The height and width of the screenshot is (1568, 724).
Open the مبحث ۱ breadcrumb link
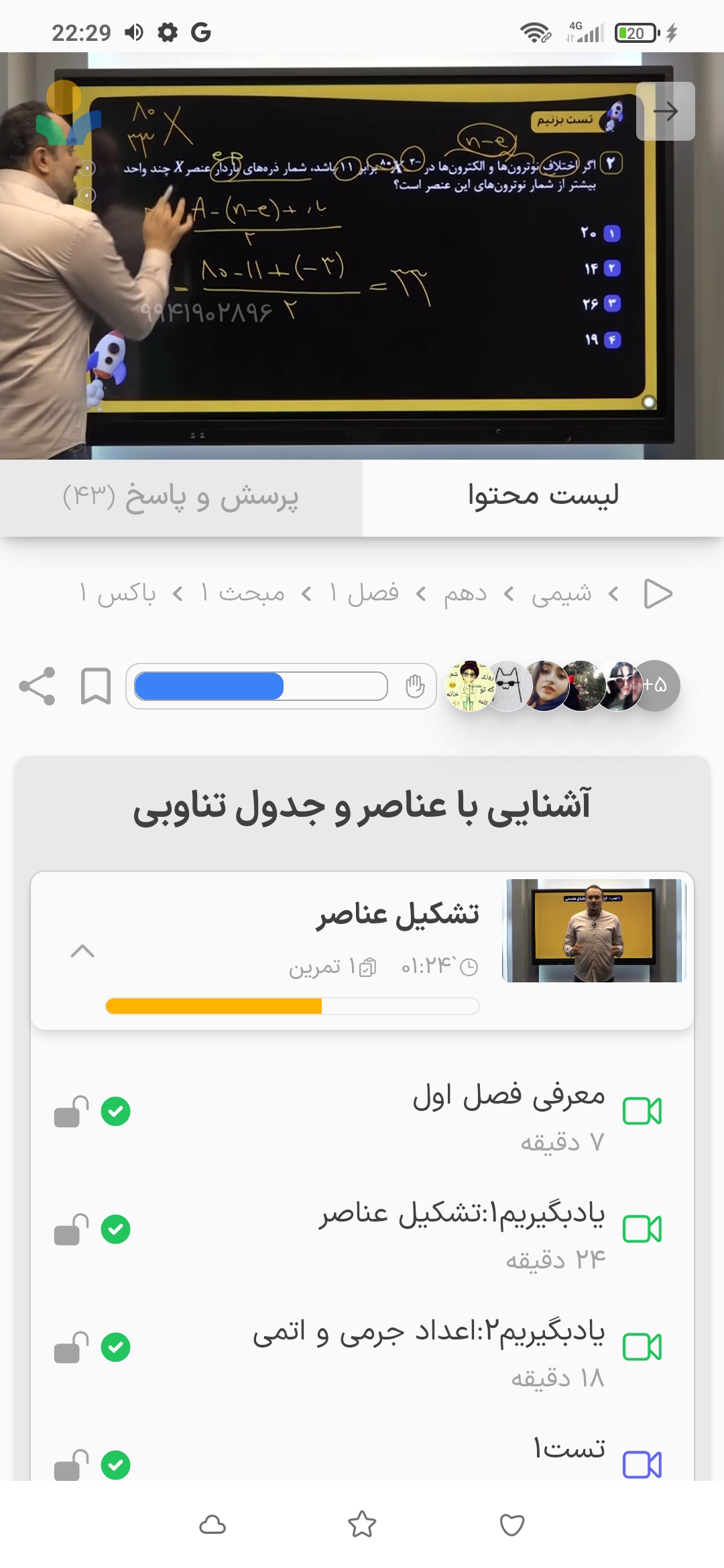pos(243,593)
